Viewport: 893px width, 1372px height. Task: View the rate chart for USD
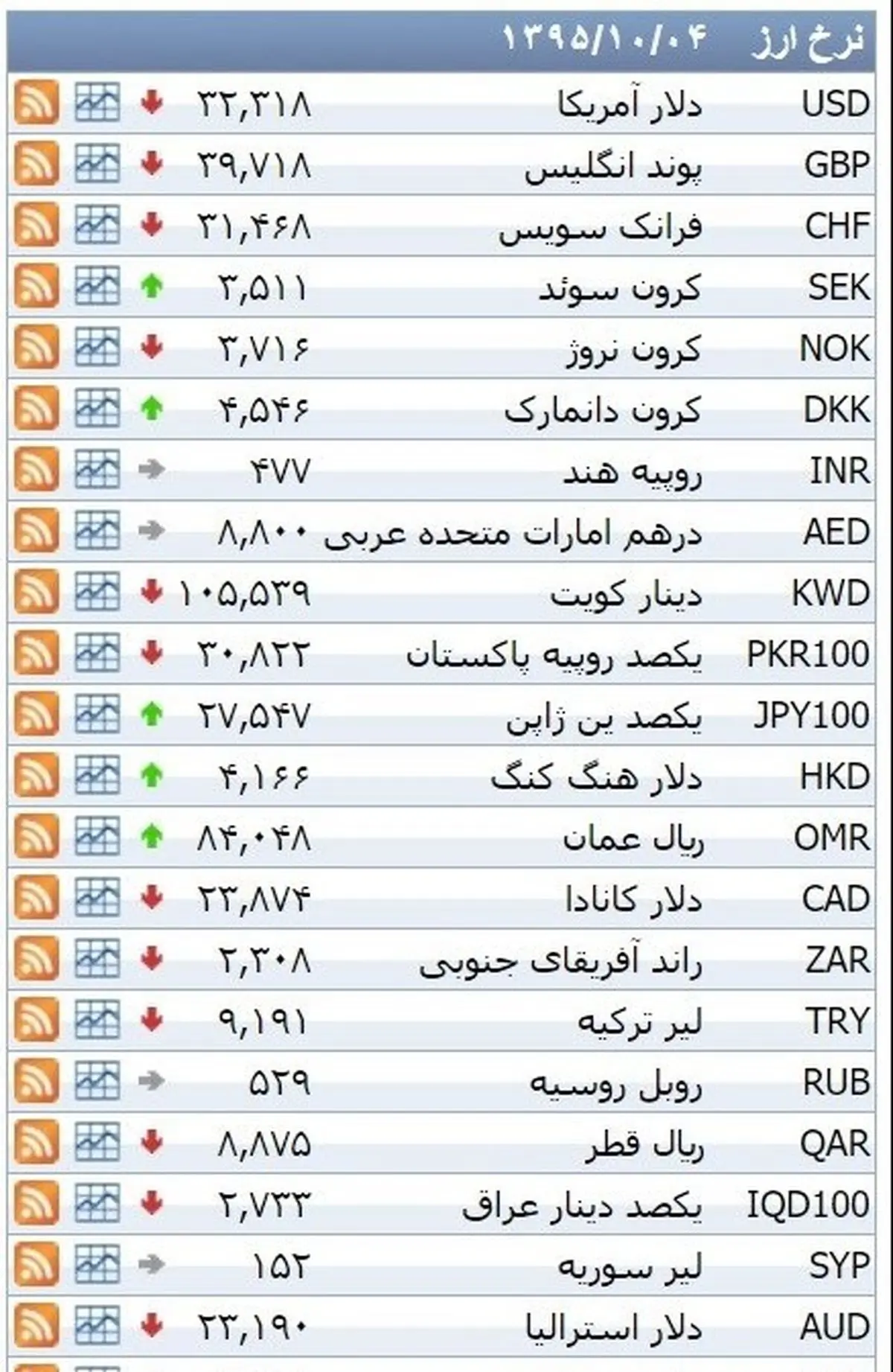[x=97, y=103]
